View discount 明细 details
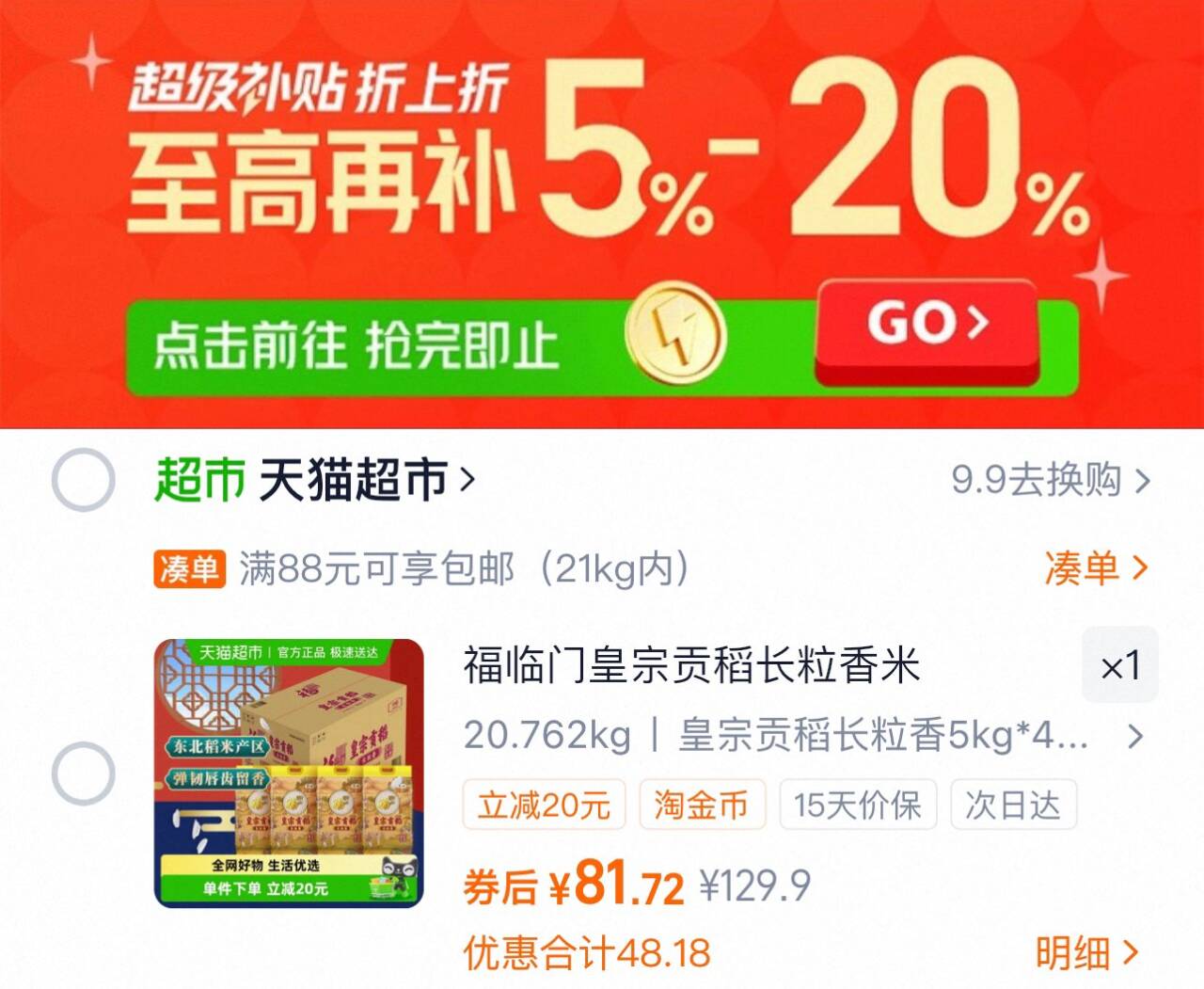The image size is (1204, 989). [1087, 953]
